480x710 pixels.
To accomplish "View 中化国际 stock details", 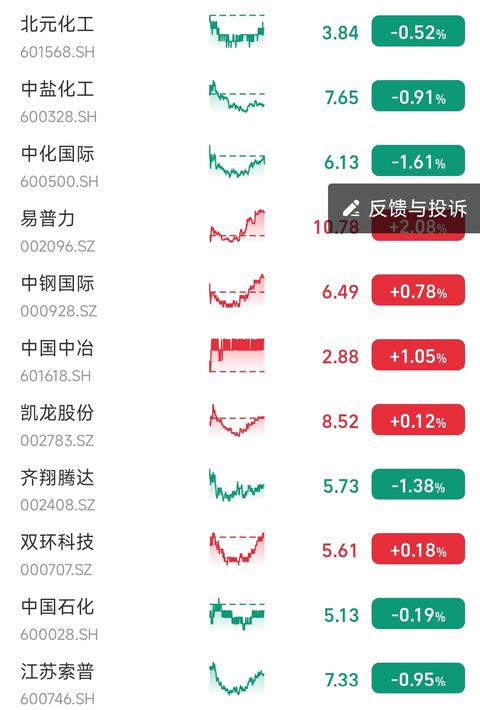I will pos(240,162).
